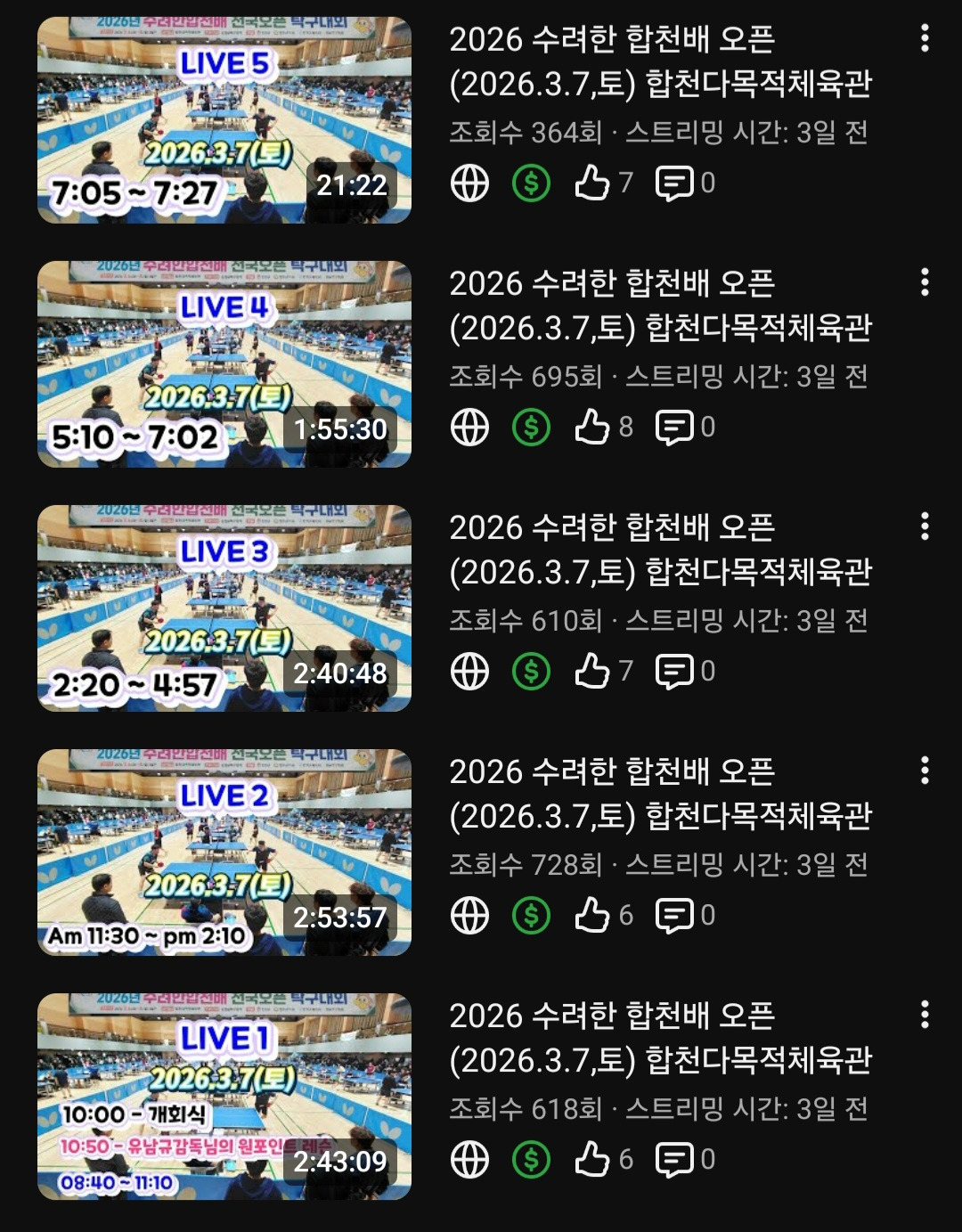Screen dimensions: 962x1232
Task: View comments on the LIVE 3 video
Action: 685,672
